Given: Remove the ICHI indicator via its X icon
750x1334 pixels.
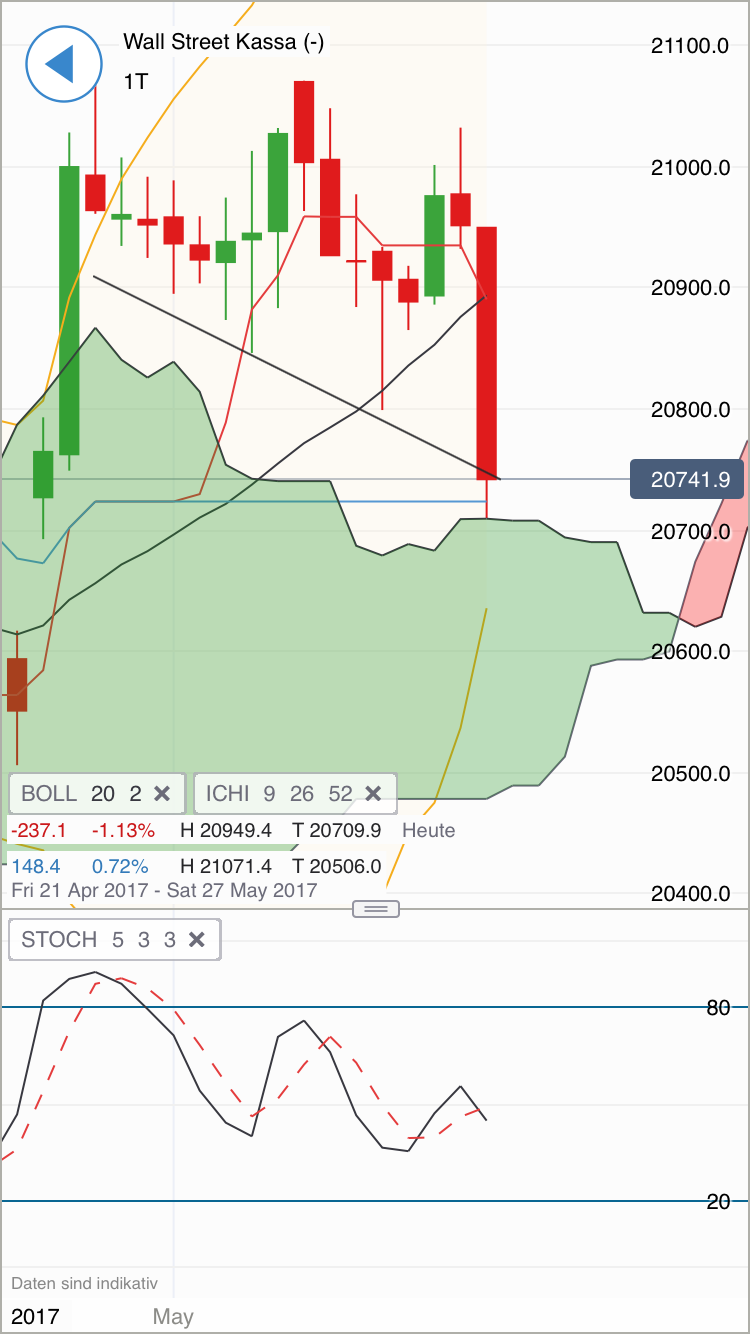Looking at the screenshot, I should click(x=373, y=793).
